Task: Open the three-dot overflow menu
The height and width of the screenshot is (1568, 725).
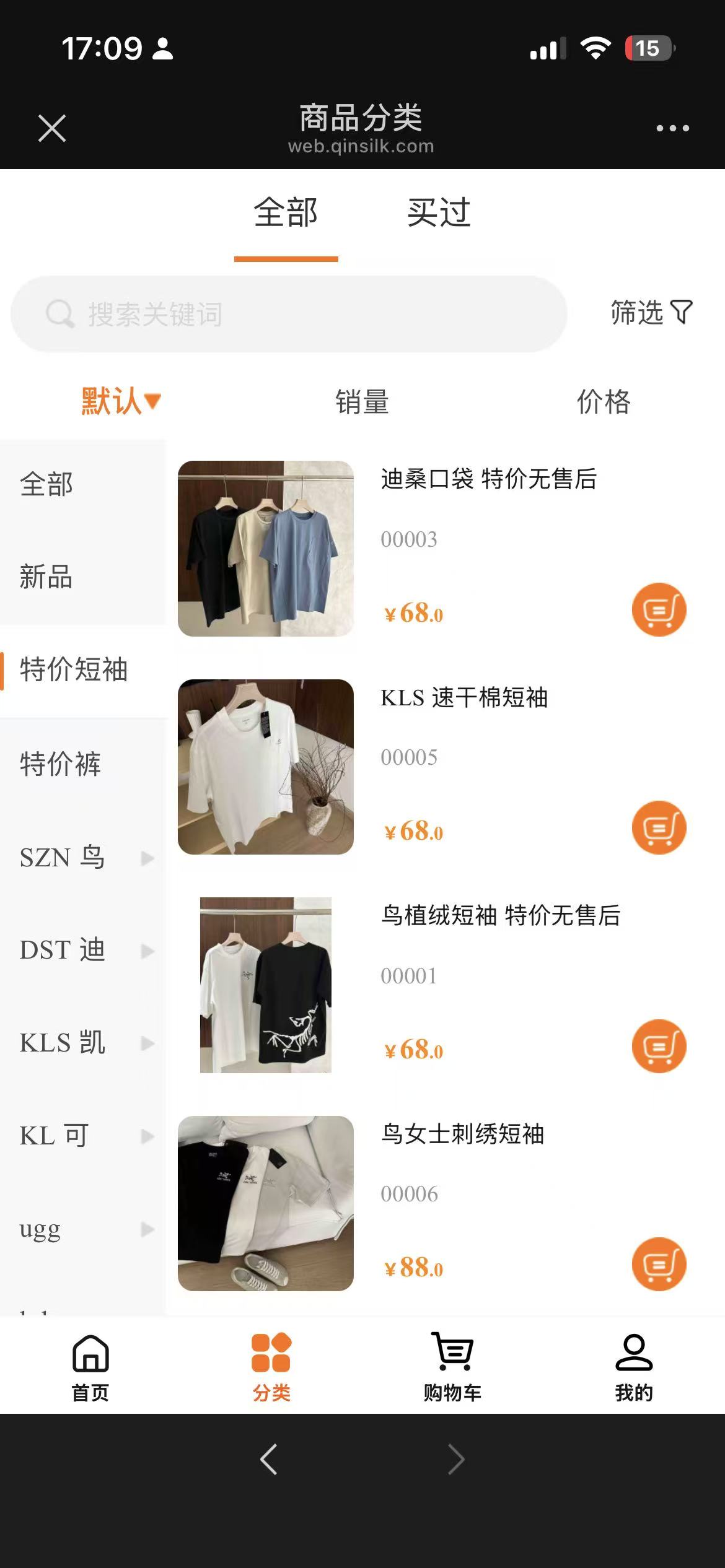Action: click(x=672, y=128)
